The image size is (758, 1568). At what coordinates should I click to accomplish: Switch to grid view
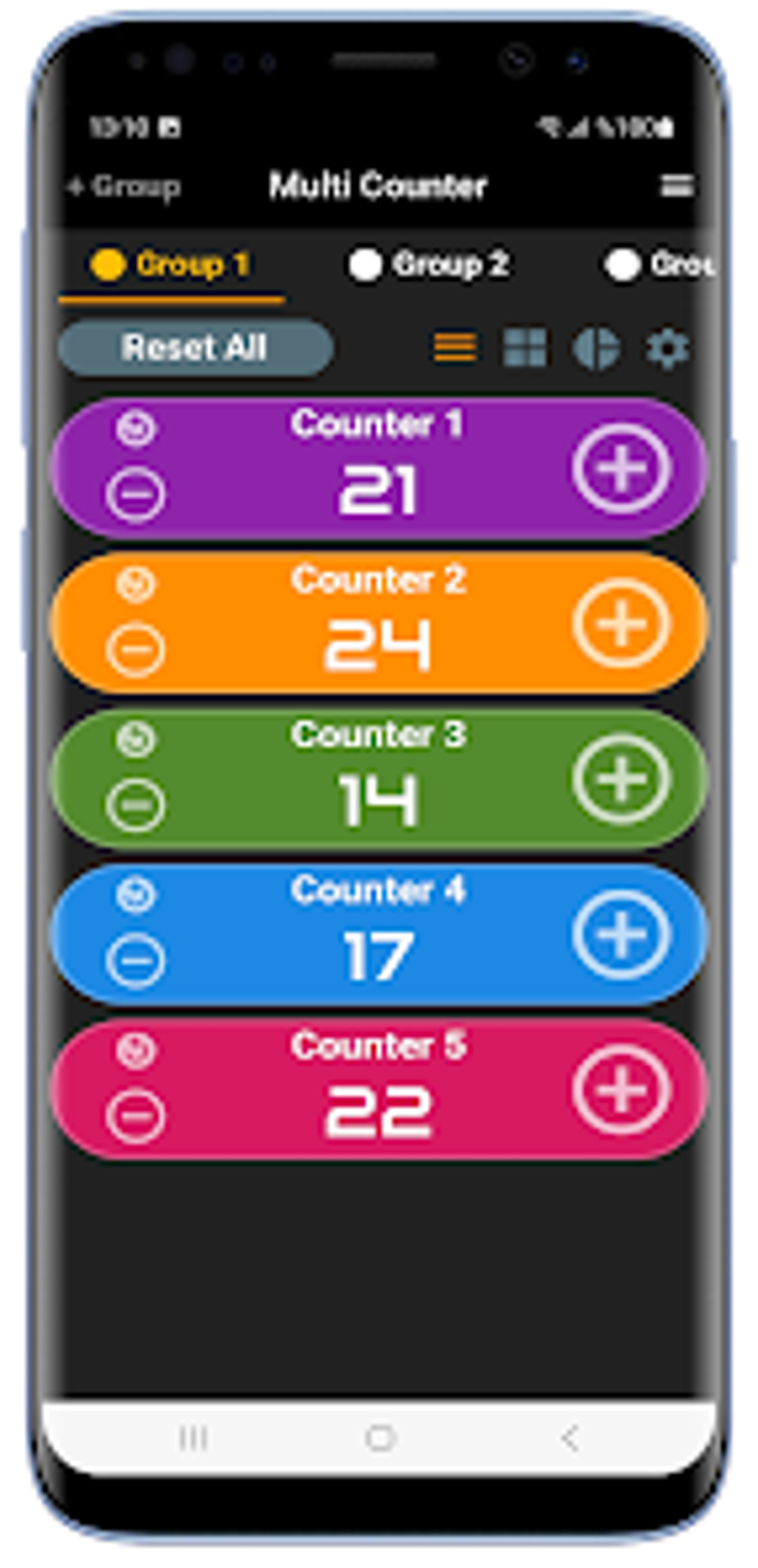pyautogui.click(x=525, y=348)
